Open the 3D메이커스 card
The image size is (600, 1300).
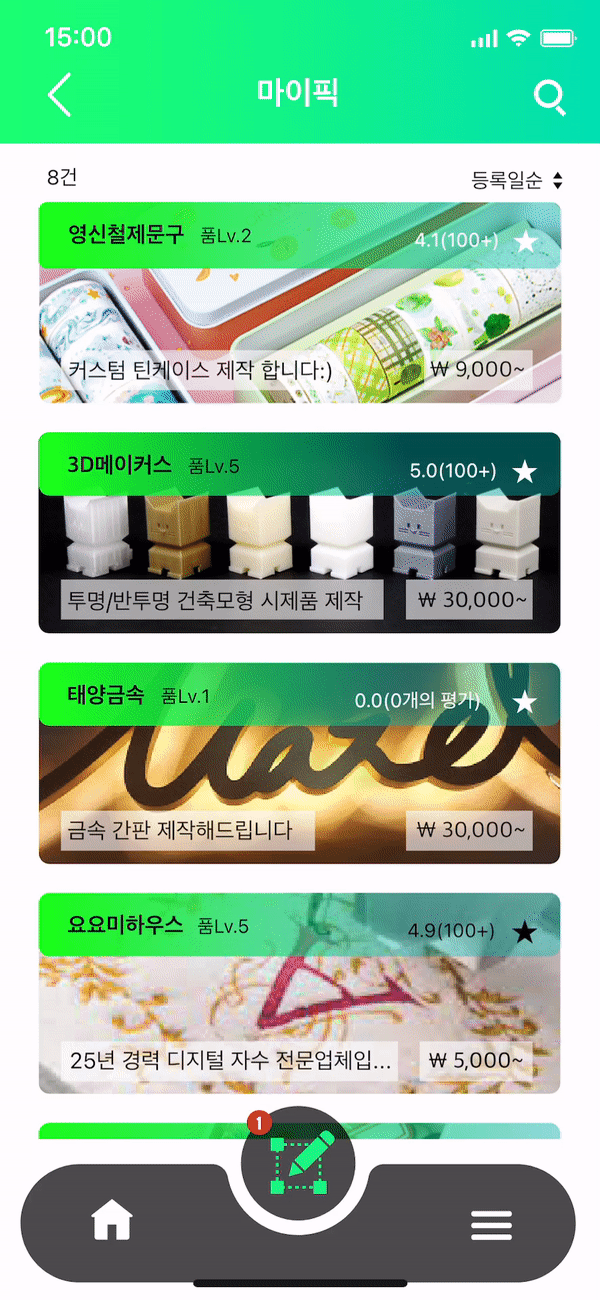coord(299,532)
